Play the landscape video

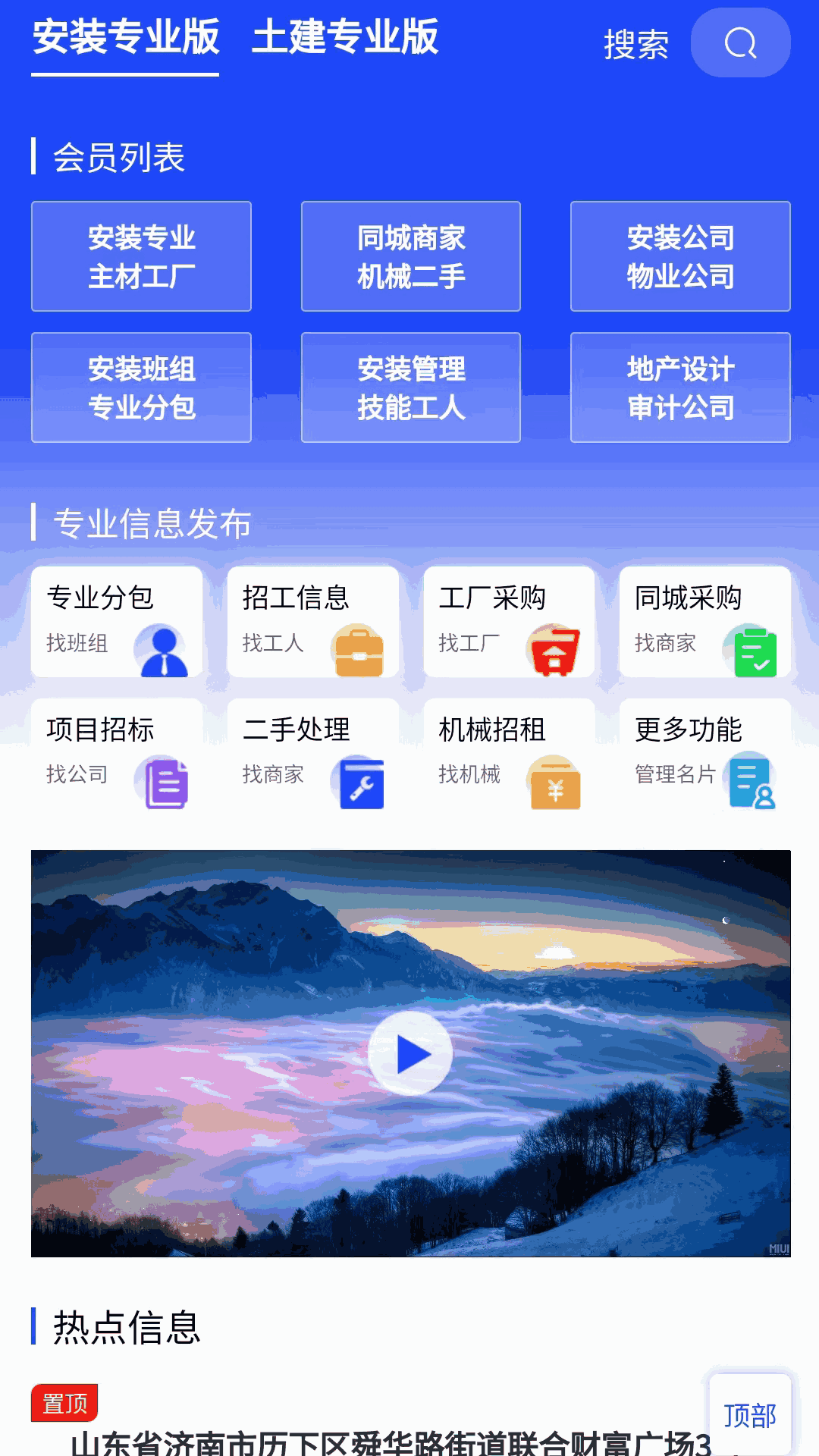pos(410,1053)
